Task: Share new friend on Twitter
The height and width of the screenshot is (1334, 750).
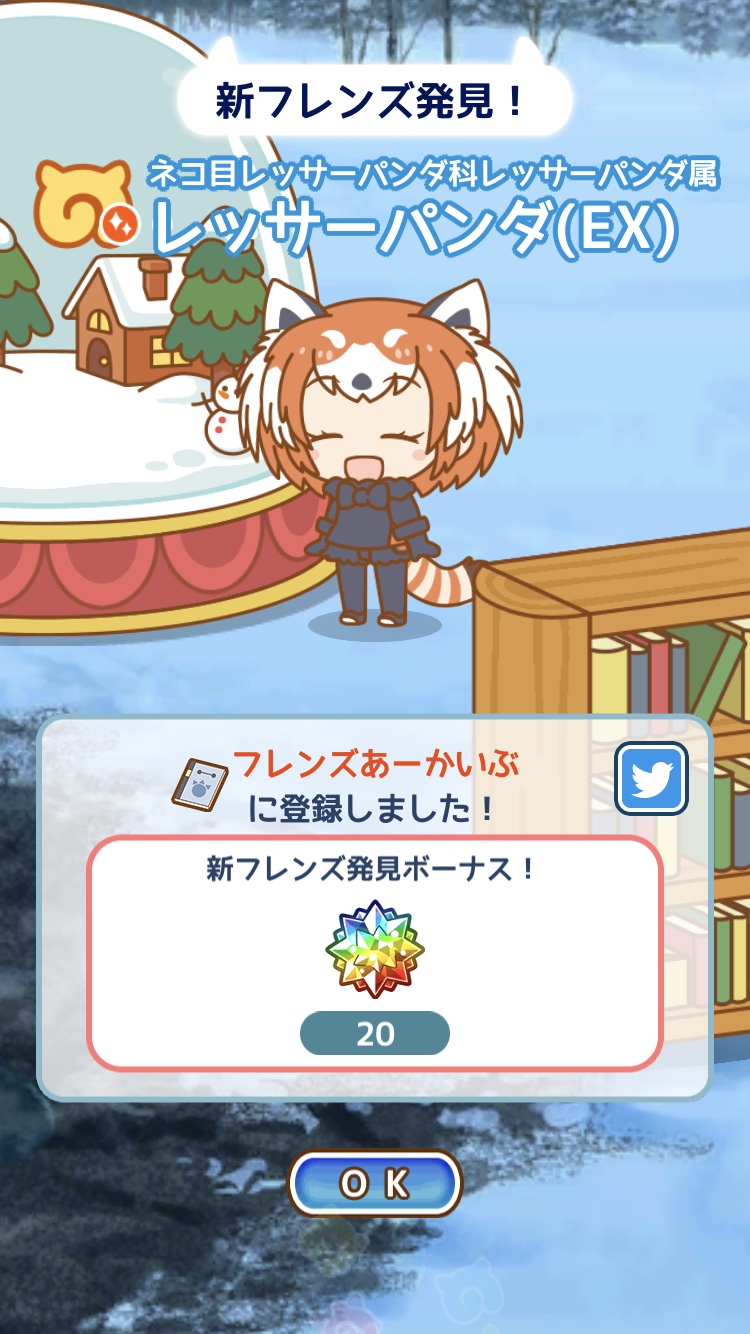Action: [x=651, y=778]
